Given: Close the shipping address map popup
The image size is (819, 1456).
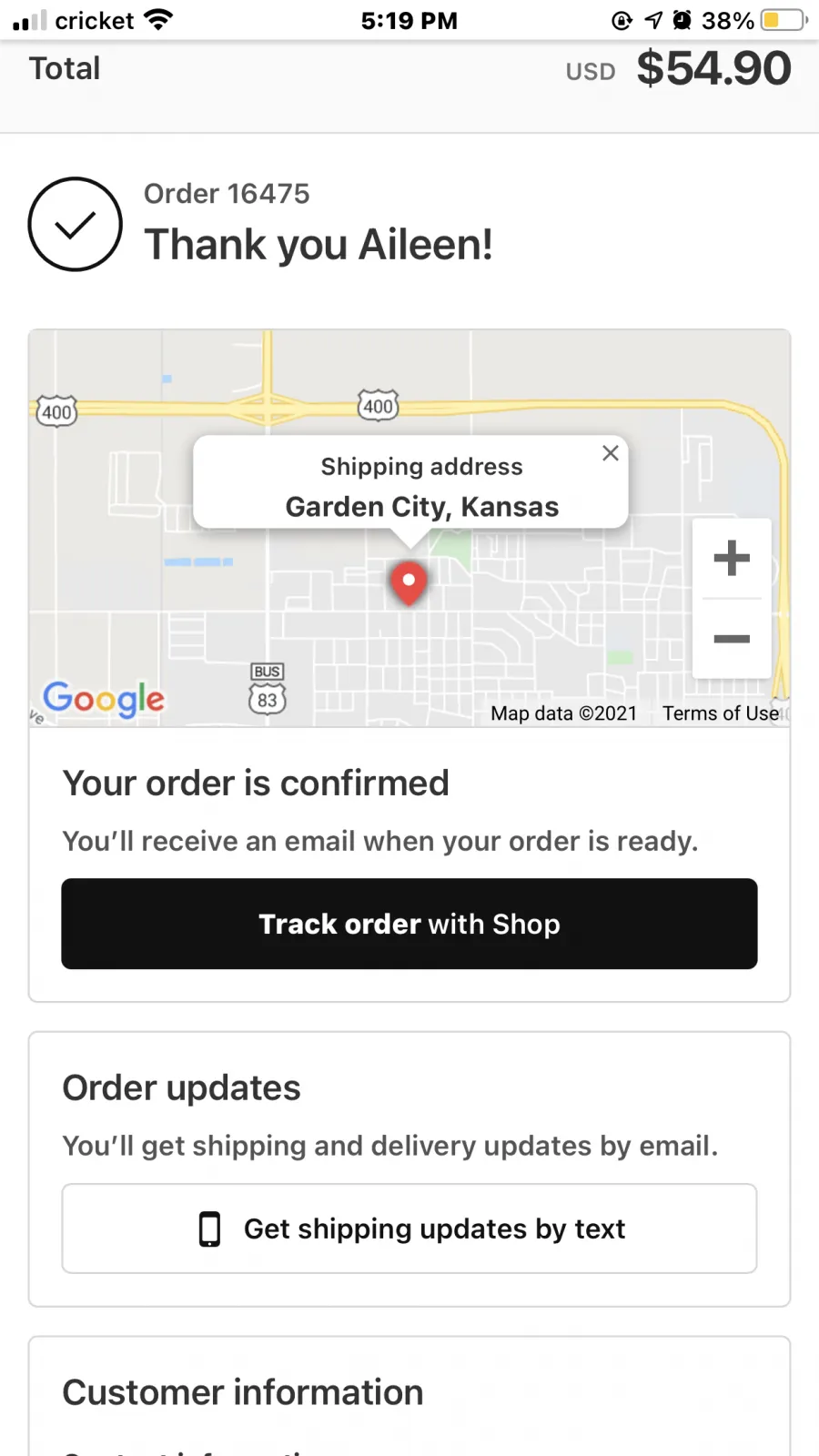Looking at the screenshot, I should point(611,453).
